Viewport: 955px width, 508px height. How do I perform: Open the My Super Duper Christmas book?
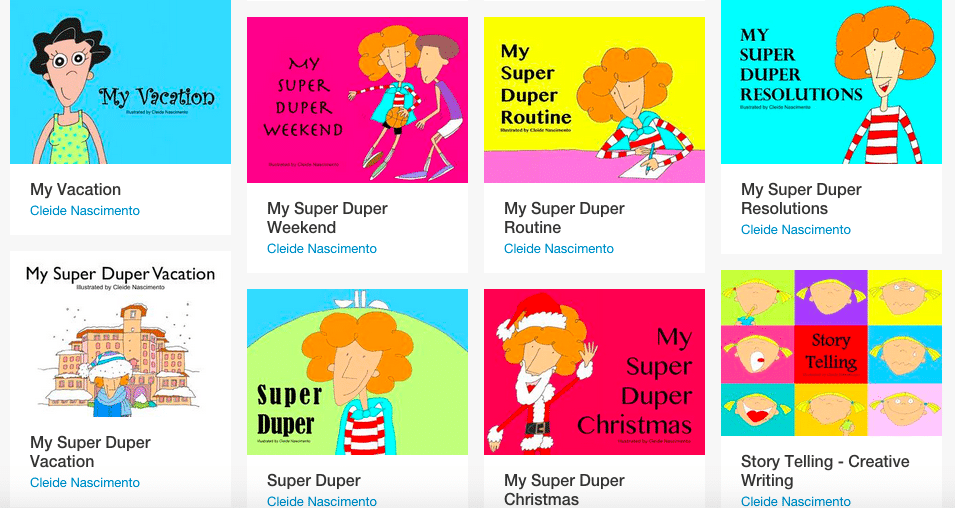594,372
